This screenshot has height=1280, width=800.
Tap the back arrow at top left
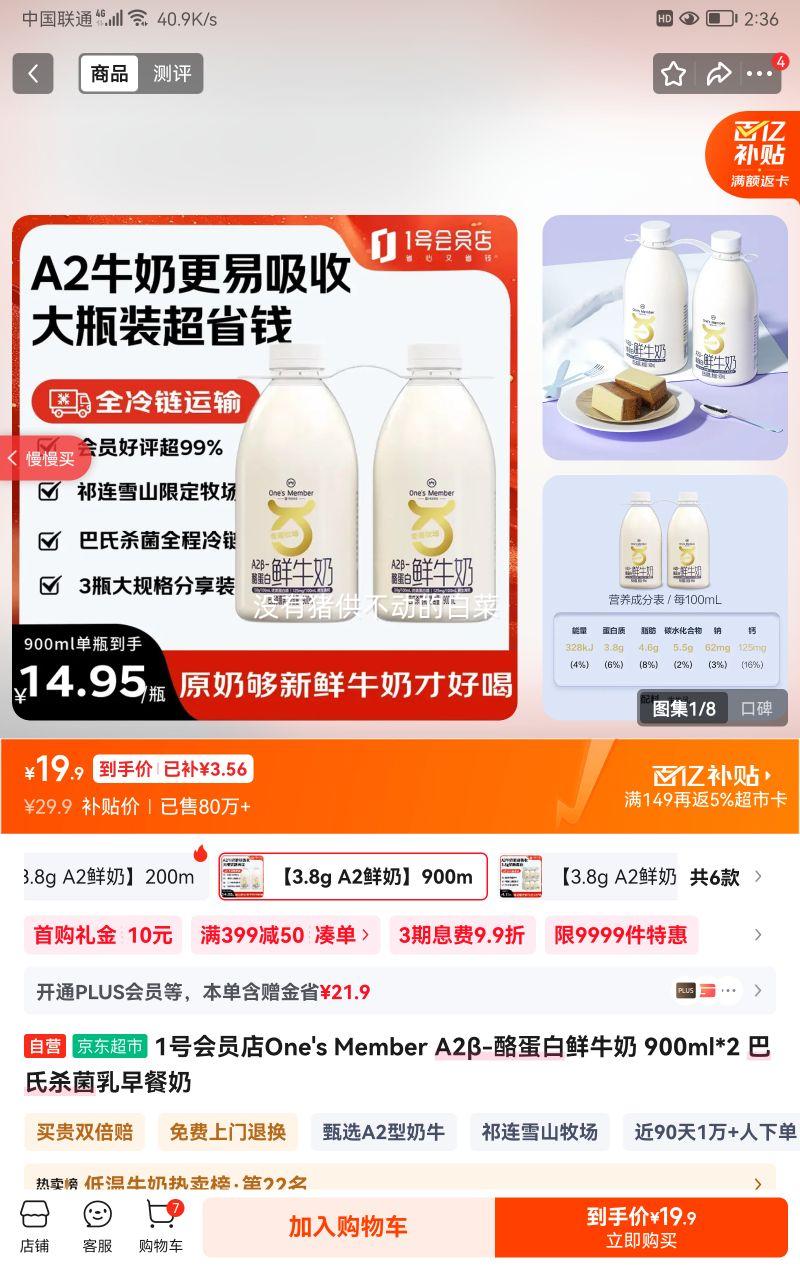pos(33,73)
